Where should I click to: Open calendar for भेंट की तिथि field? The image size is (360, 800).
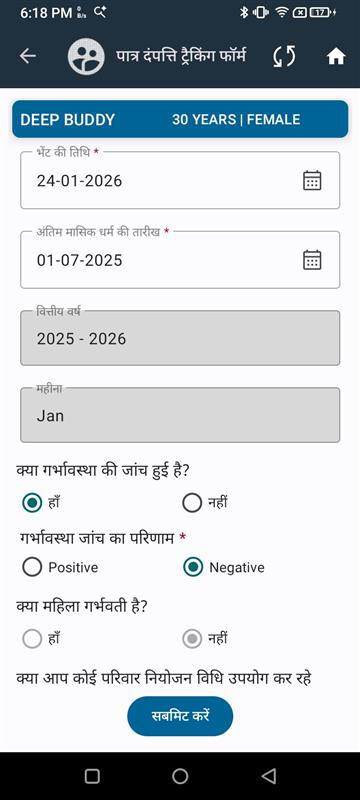pos(312,181)
